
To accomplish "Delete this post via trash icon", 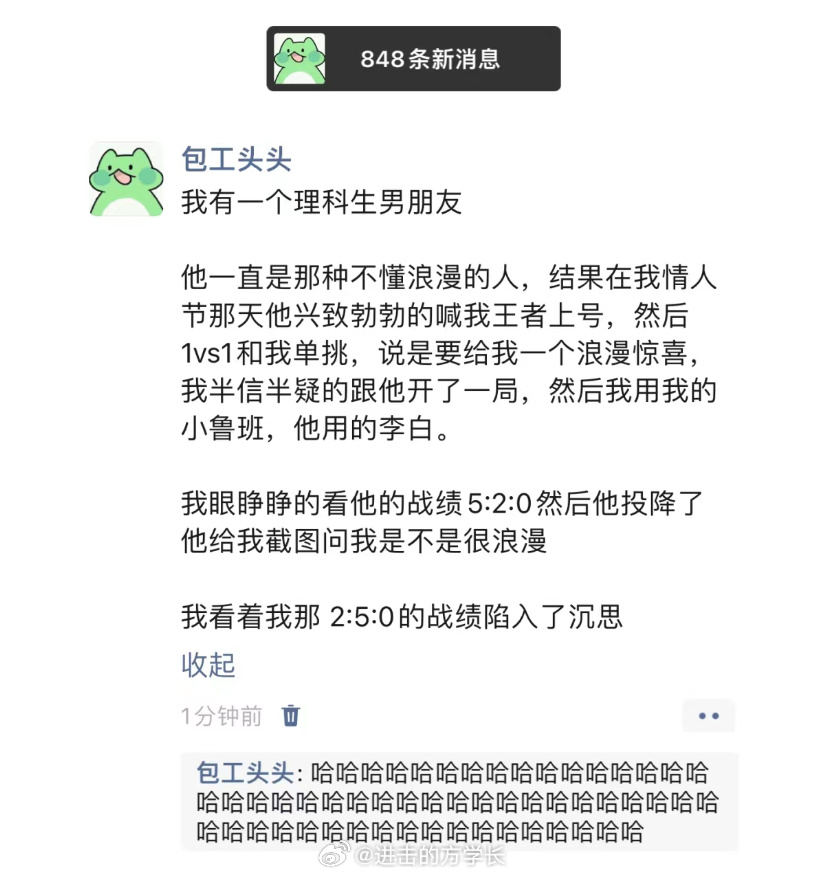I will 291,715.
